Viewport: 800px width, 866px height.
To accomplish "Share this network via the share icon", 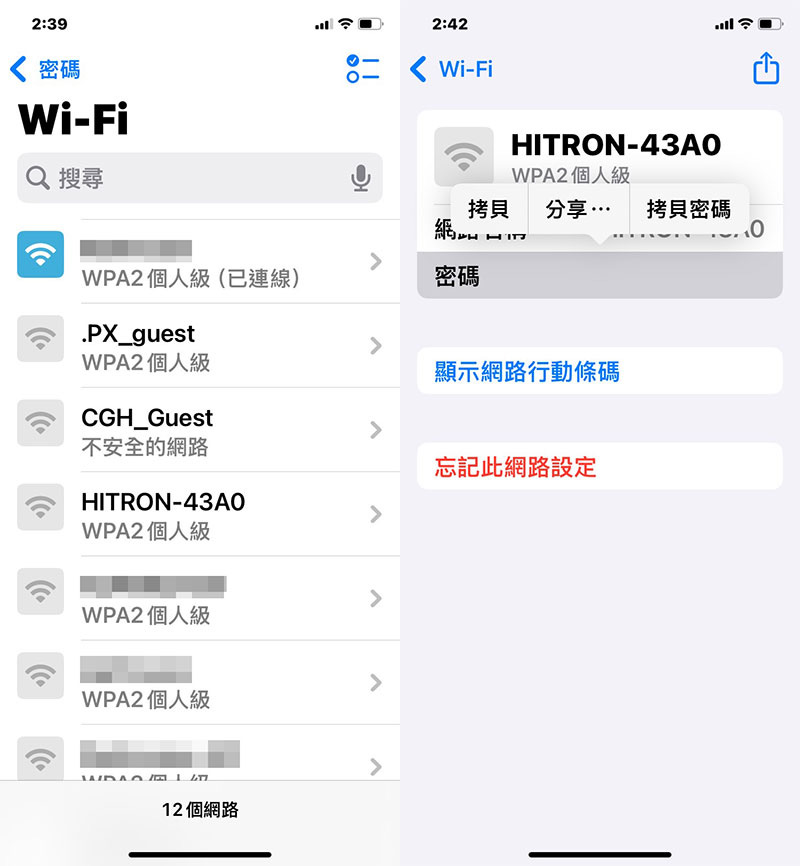I will point(765,69).
